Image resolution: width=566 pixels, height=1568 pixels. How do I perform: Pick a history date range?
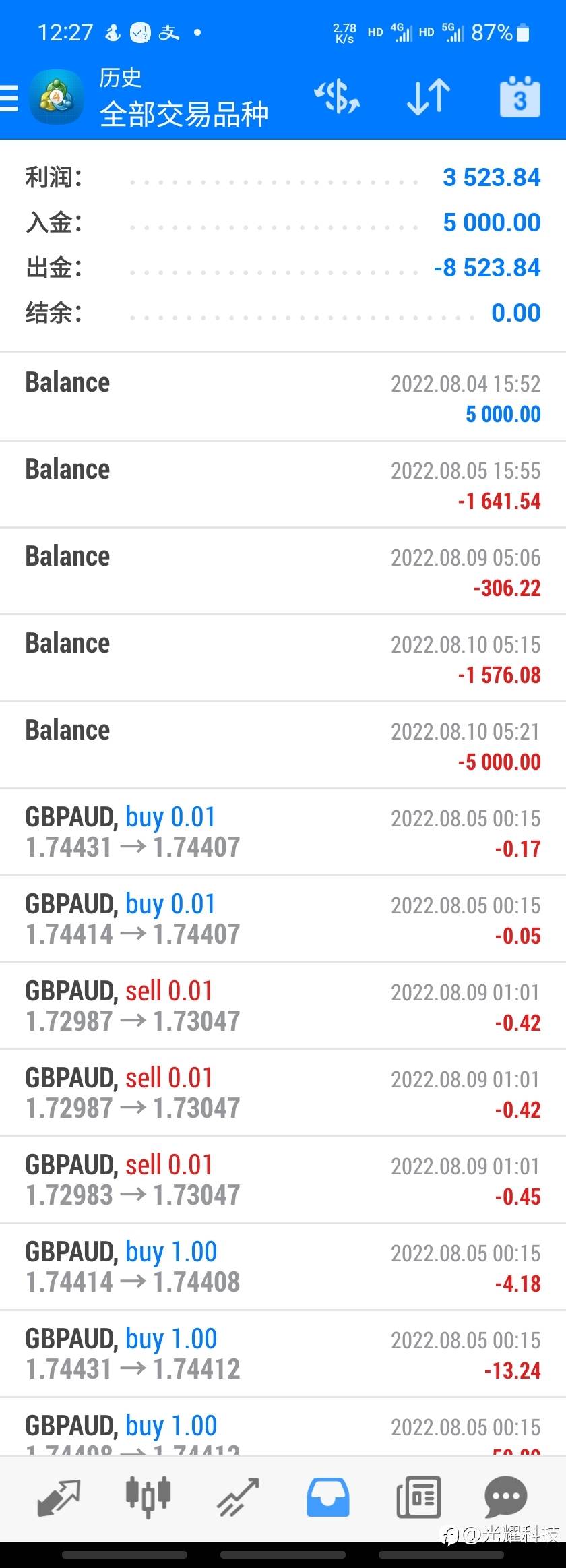click(x=520, y=97)
